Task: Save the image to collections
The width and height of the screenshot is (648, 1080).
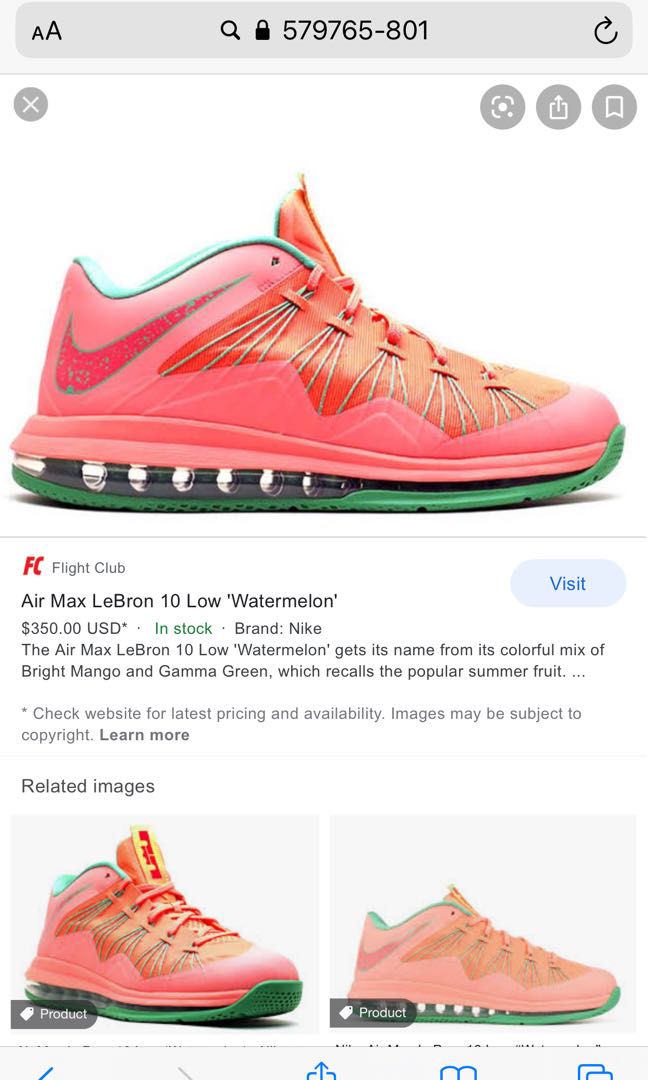Action: click(614, 107)
